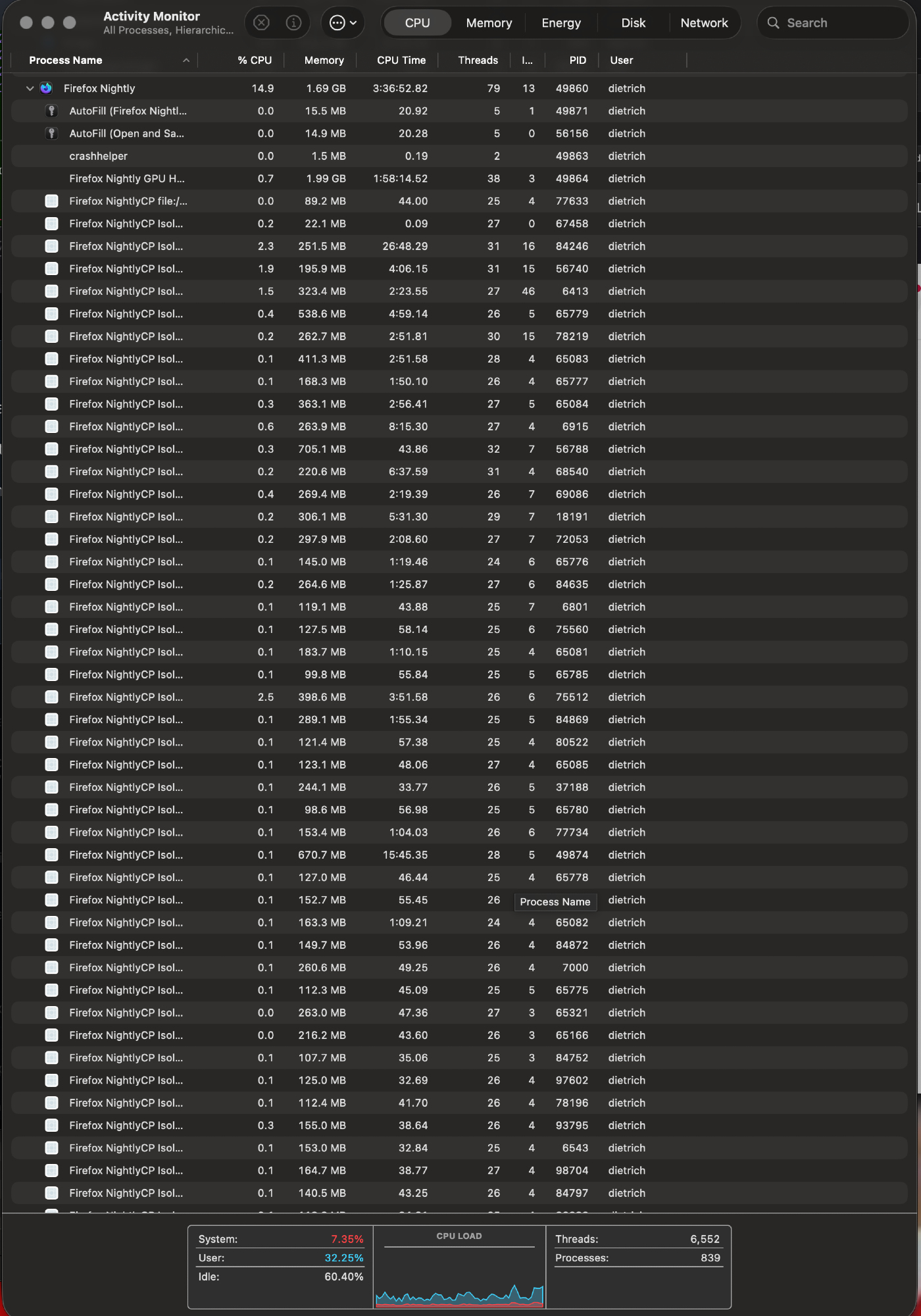Sort by Threads column header
Image resolution: width=921 pixels, height=1316 pixels.
click(x=478, y=60)
